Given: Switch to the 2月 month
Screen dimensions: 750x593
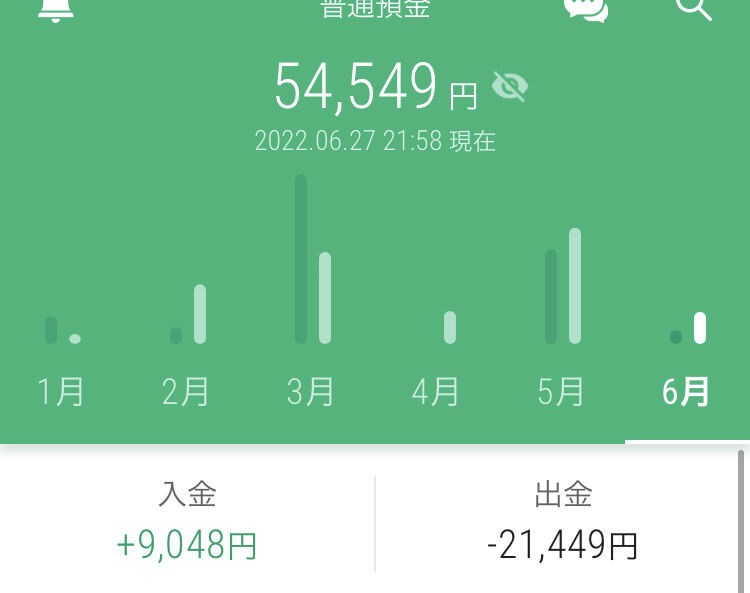Looking at the screenshot, I should pyautogui.click(x=185, y=392).
